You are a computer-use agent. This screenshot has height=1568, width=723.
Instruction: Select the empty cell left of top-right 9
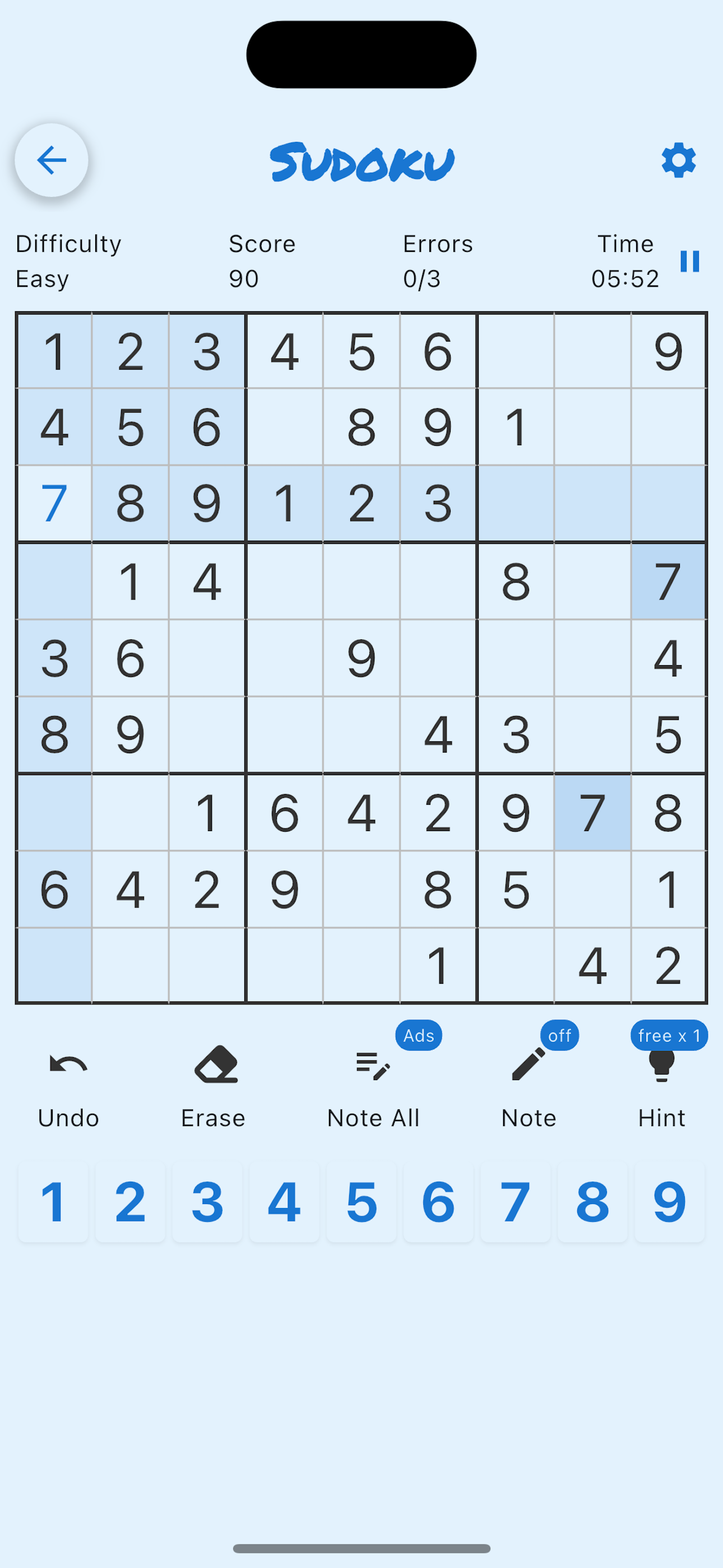click(x=592, y=351)
